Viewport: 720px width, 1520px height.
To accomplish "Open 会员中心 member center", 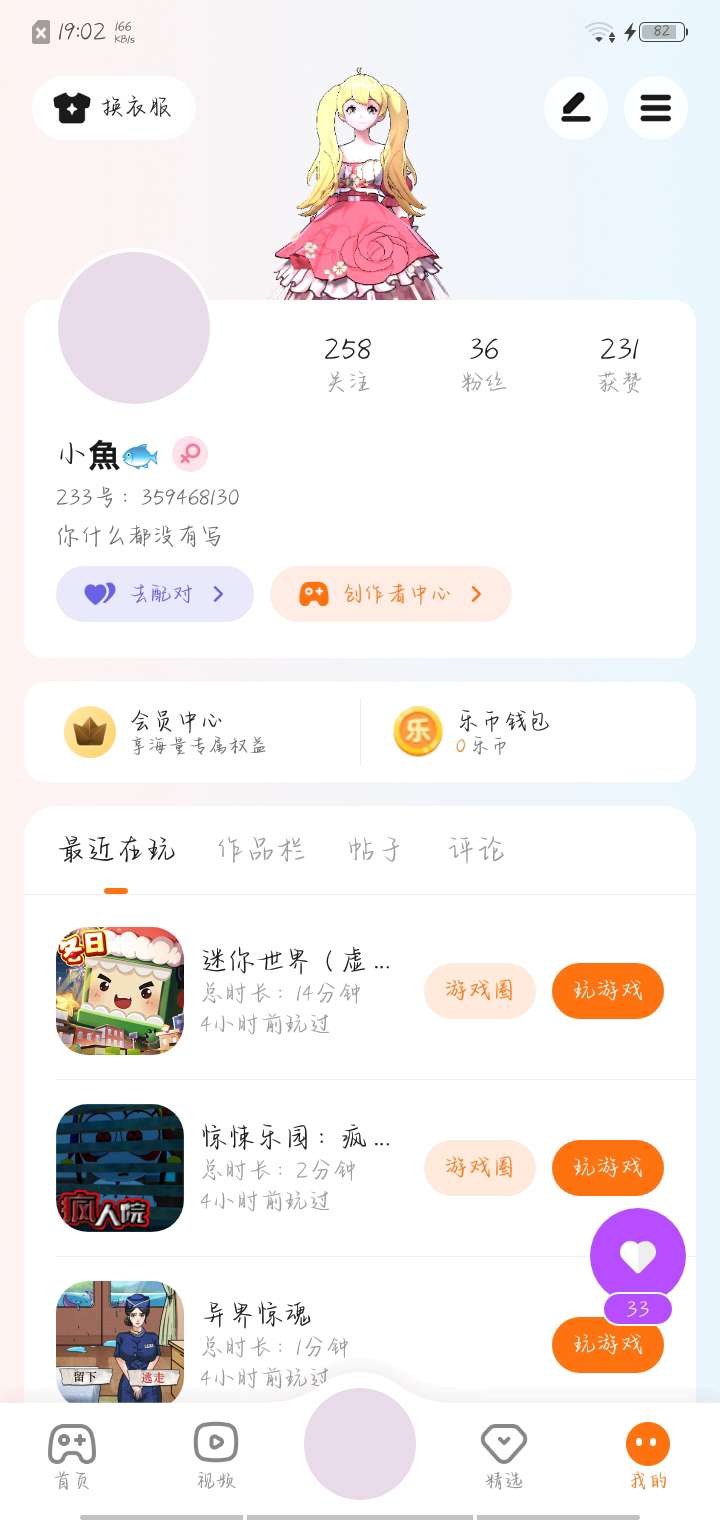I will click(x=192, y=732).
